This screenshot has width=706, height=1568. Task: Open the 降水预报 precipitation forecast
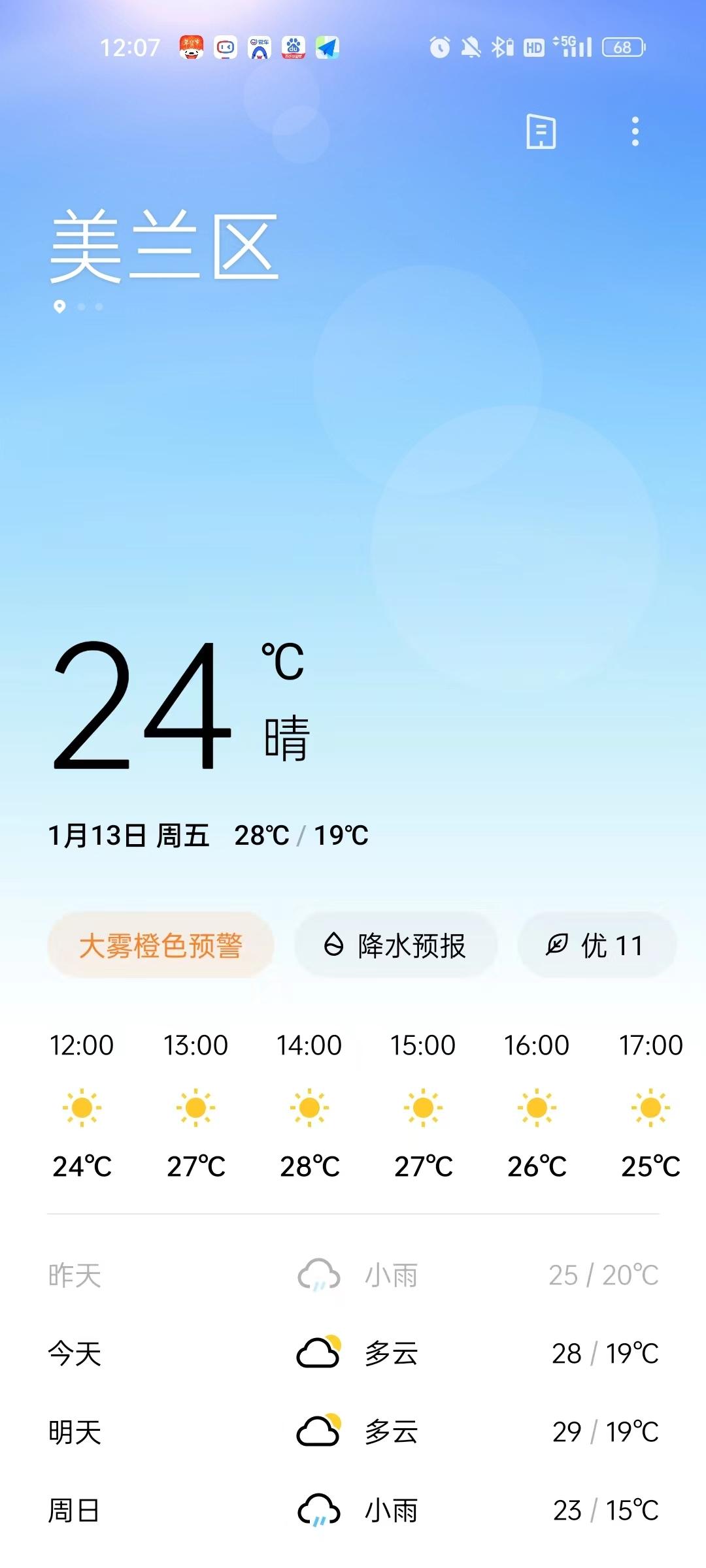point(395,945)
